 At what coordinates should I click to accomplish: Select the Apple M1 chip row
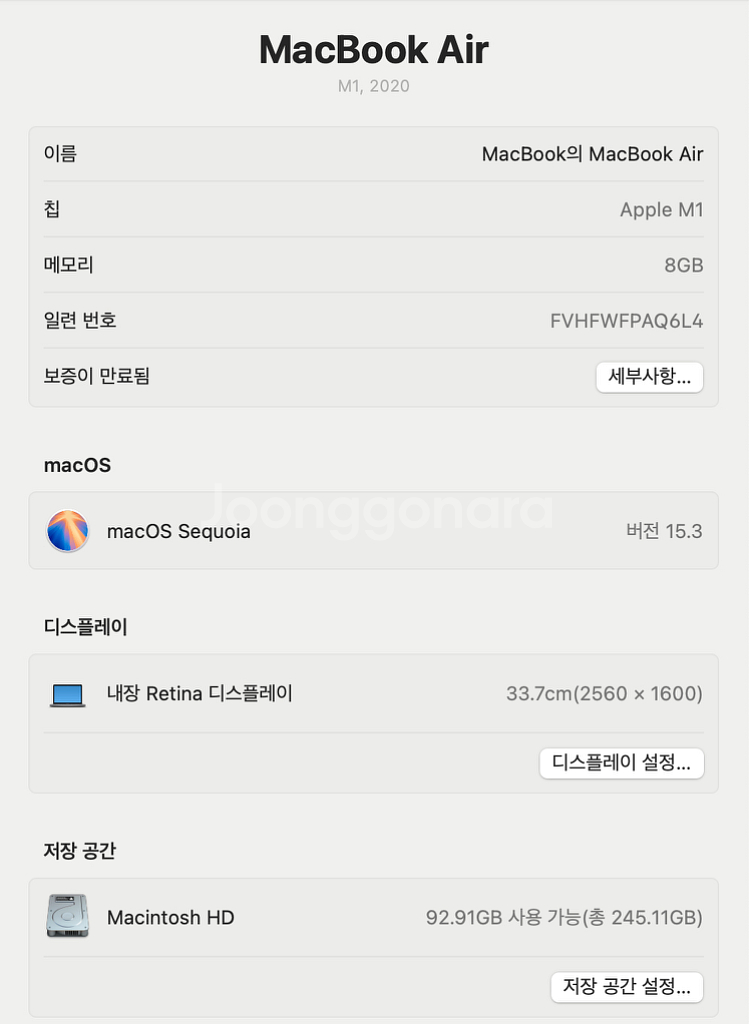374,209
